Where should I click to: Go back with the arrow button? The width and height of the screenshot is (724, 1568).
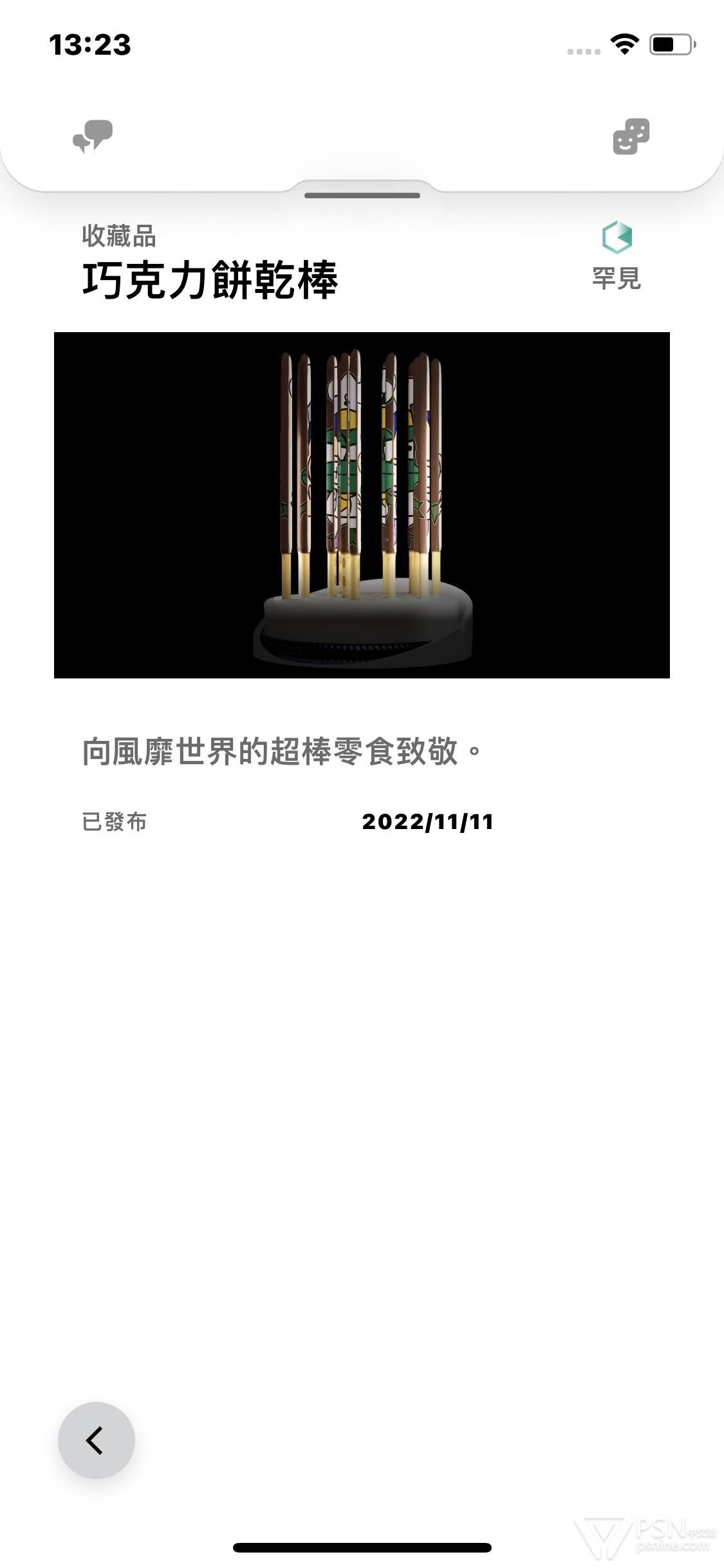[97, 1440]
